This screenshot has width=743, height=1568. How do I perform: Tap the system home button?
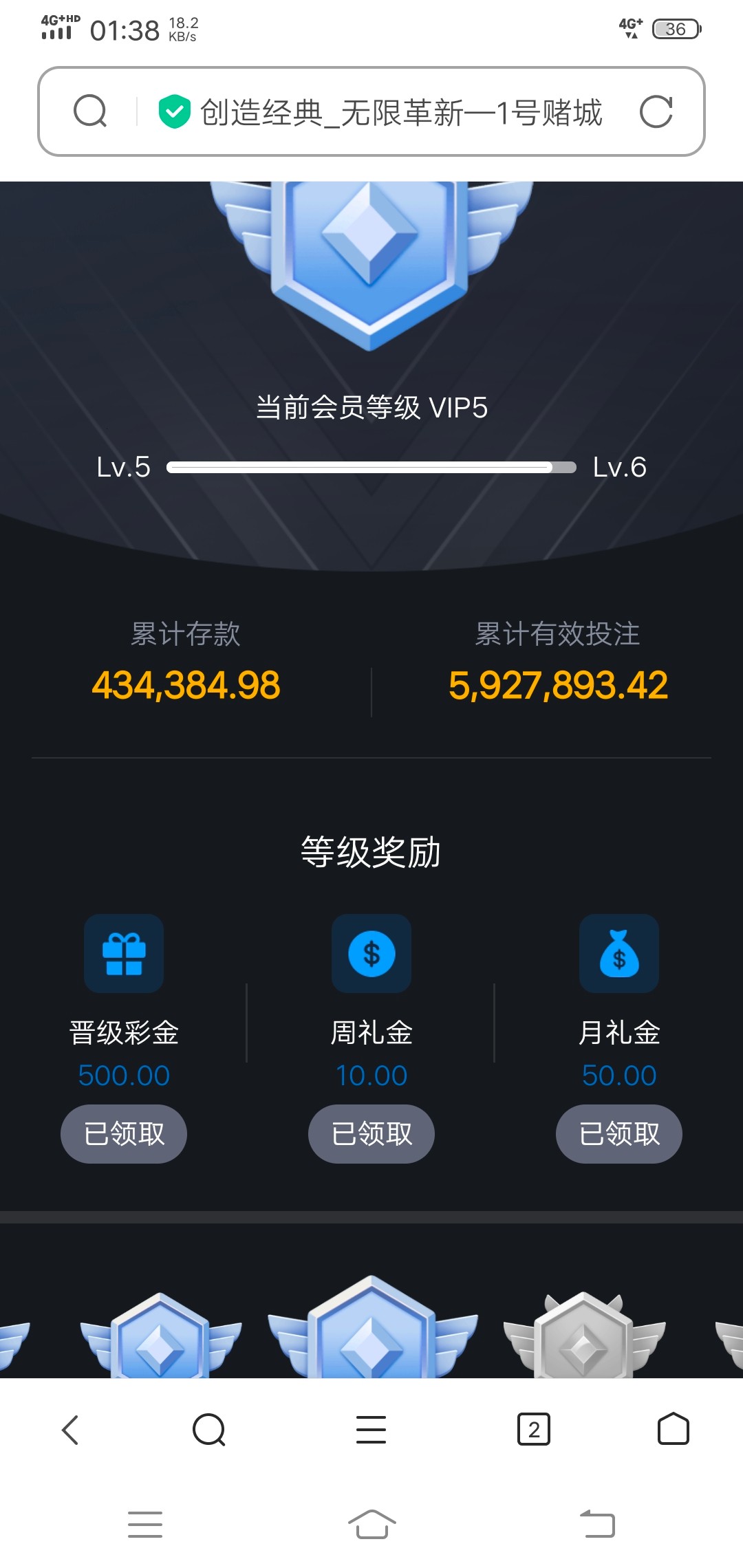coord(371,1524)
